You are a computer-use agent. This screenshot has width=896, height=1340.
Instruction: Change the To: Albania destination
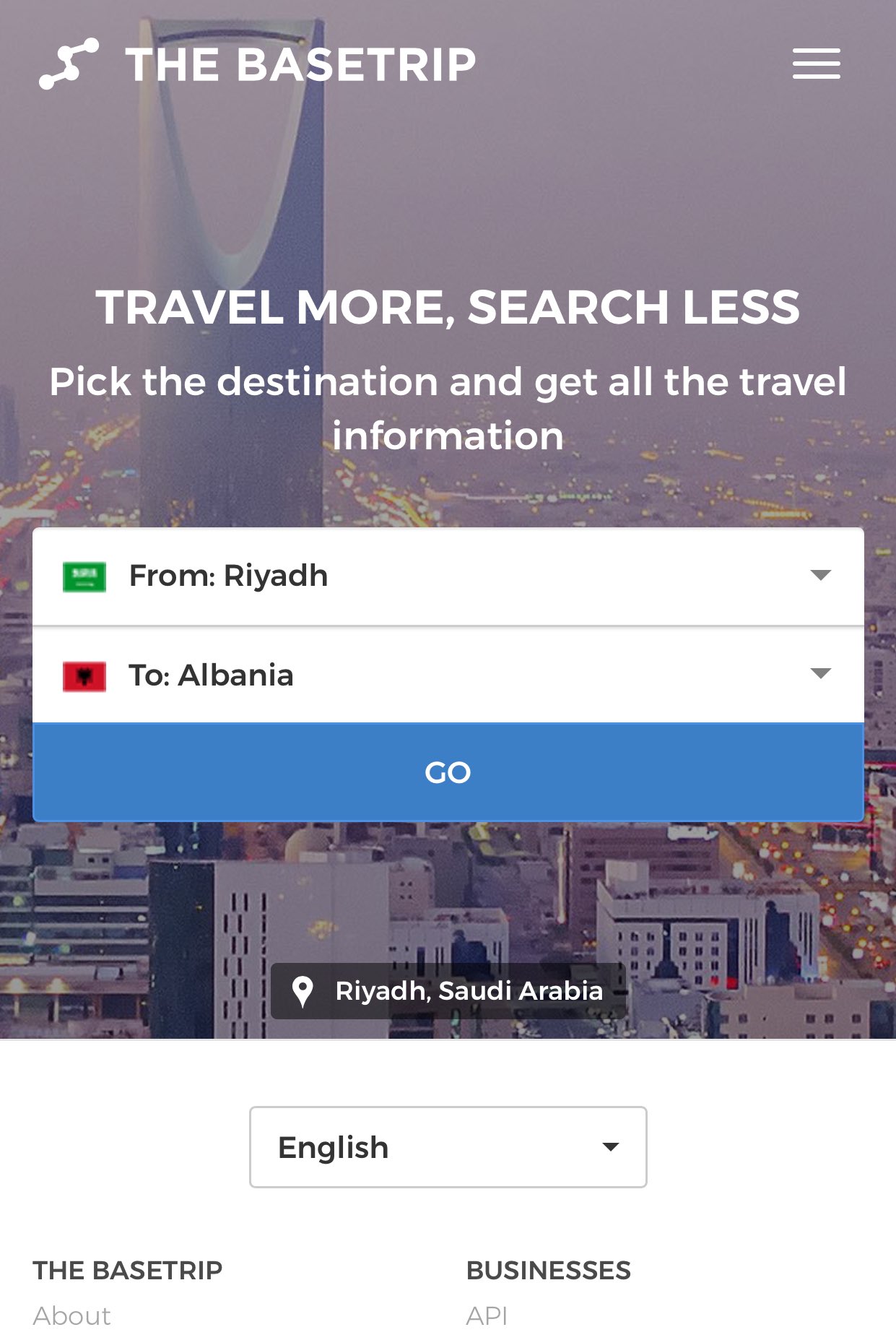point(448,675)
